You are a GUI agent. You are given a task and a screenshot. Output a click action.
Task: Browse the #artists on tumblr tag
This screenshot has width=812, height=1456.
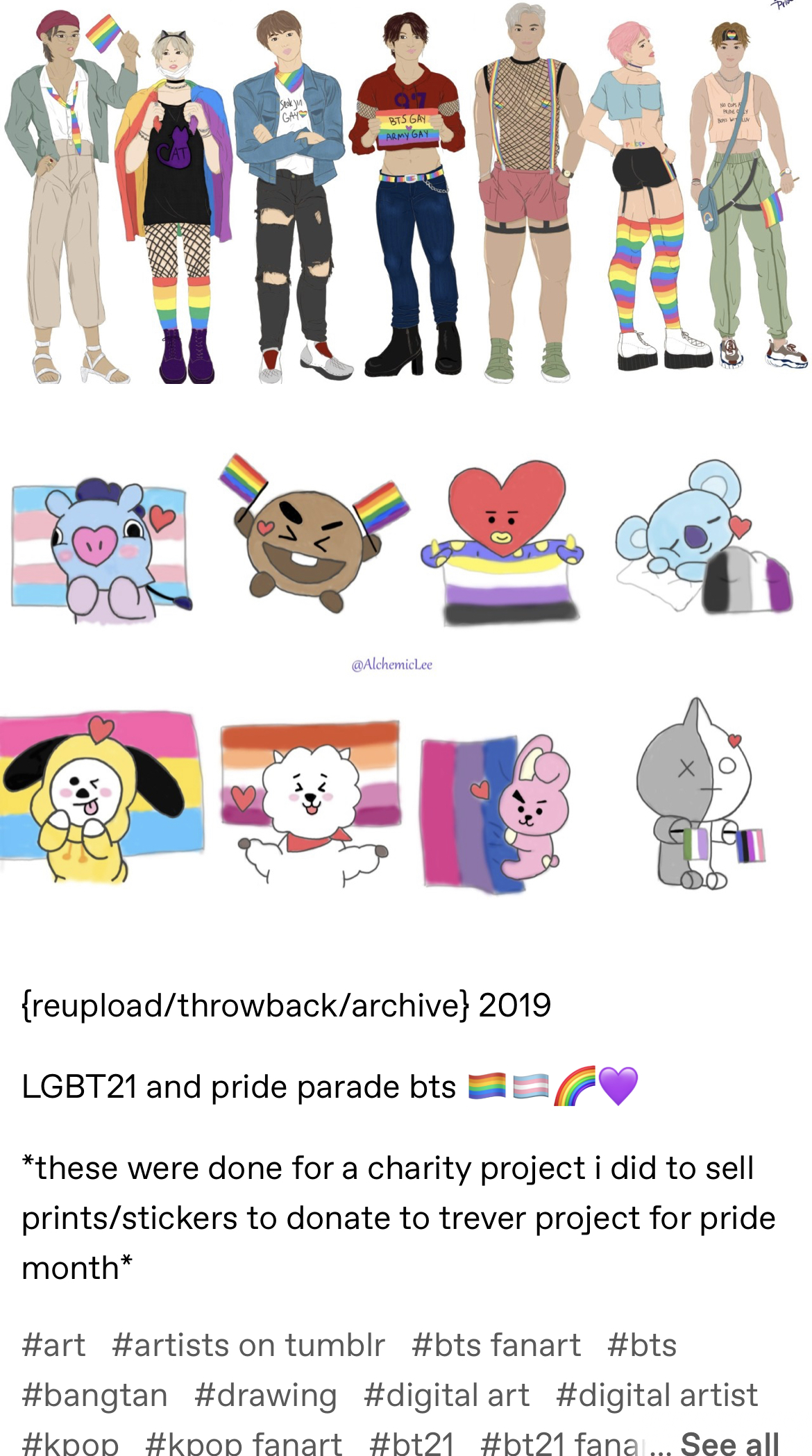pos(248,1346)
